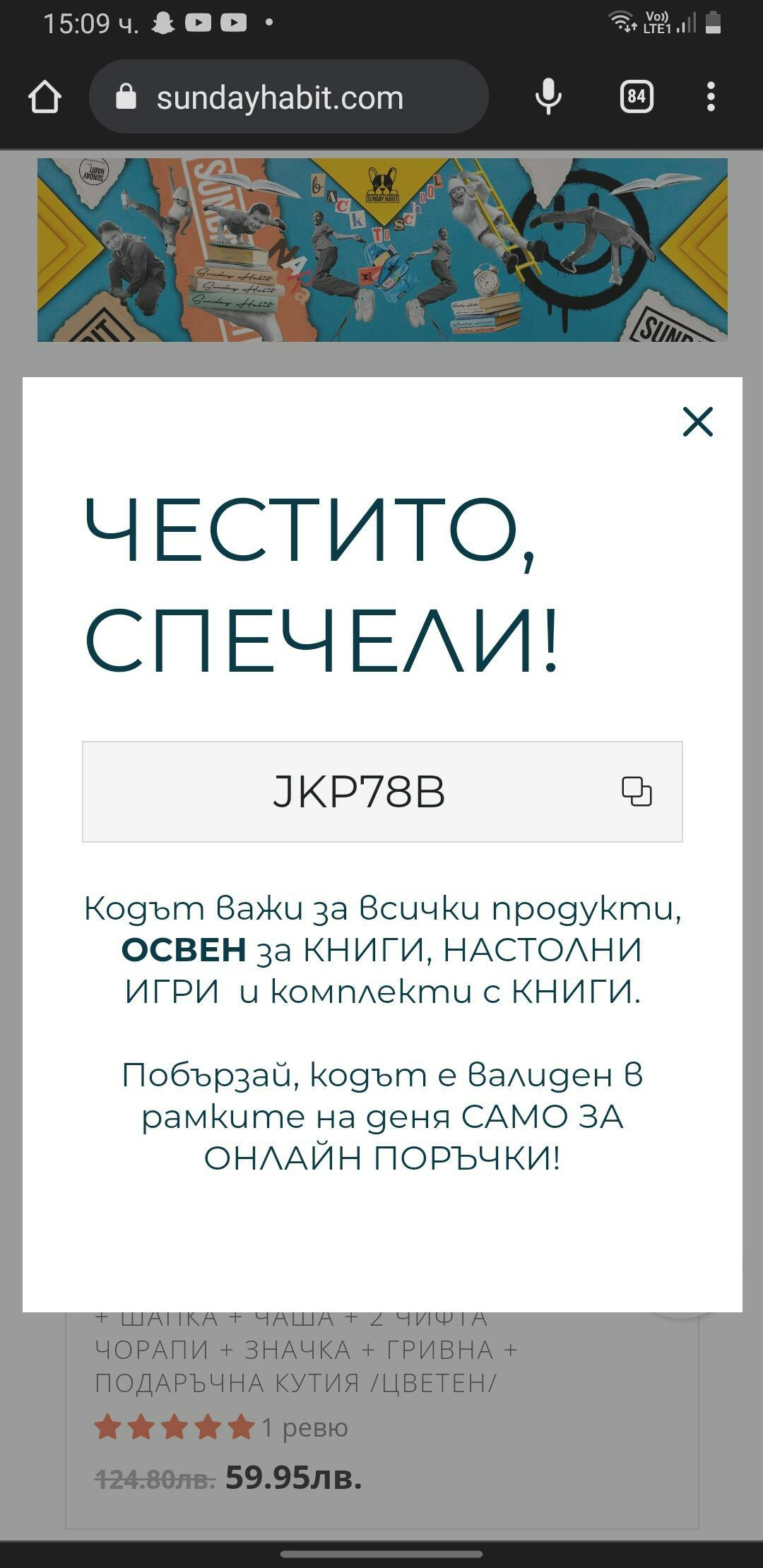Viewport: 763px width, 1568px height.
Task: Close the ЧЕСТИТО, СПЕЧЕЛИ popup
Action: point(697,422)
